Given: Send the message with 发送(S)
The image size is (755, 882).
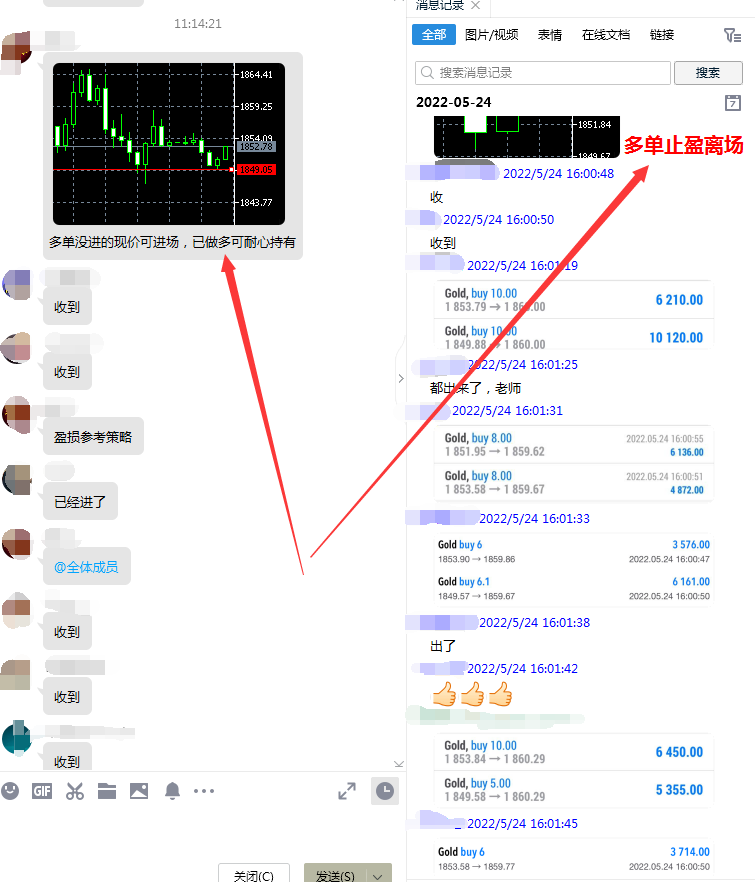Looking at the screenshot, I should (334, 875).
